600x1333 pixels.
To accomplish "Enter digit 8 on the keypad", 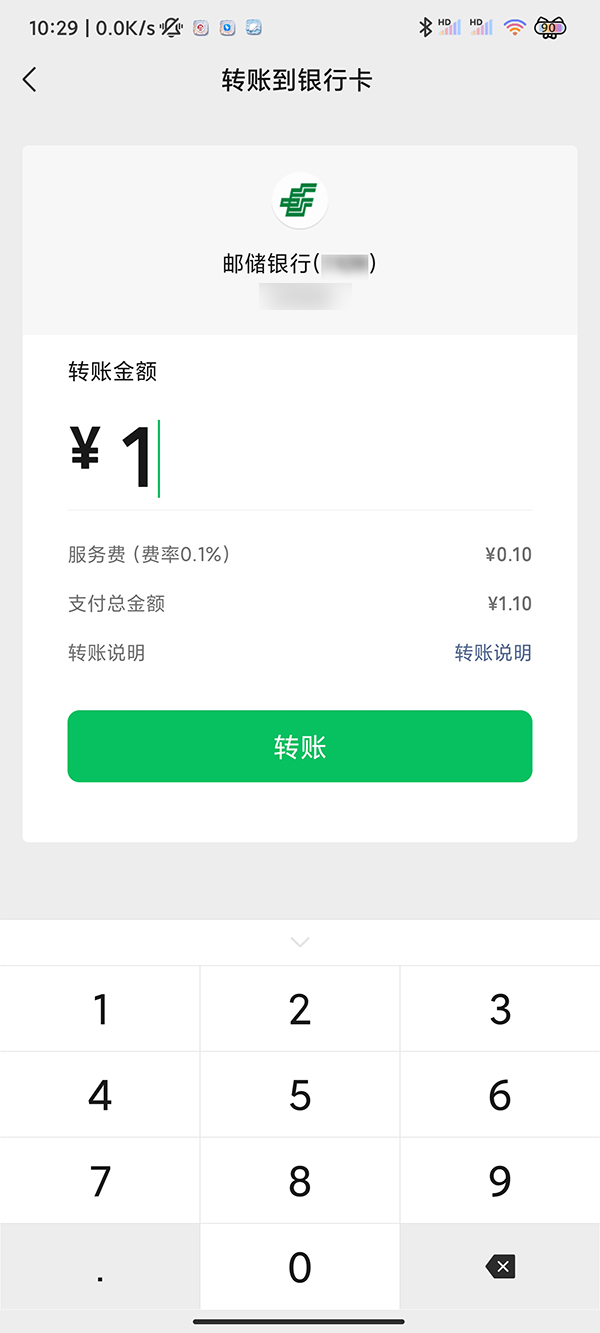I will click(x=300, y=1181).
